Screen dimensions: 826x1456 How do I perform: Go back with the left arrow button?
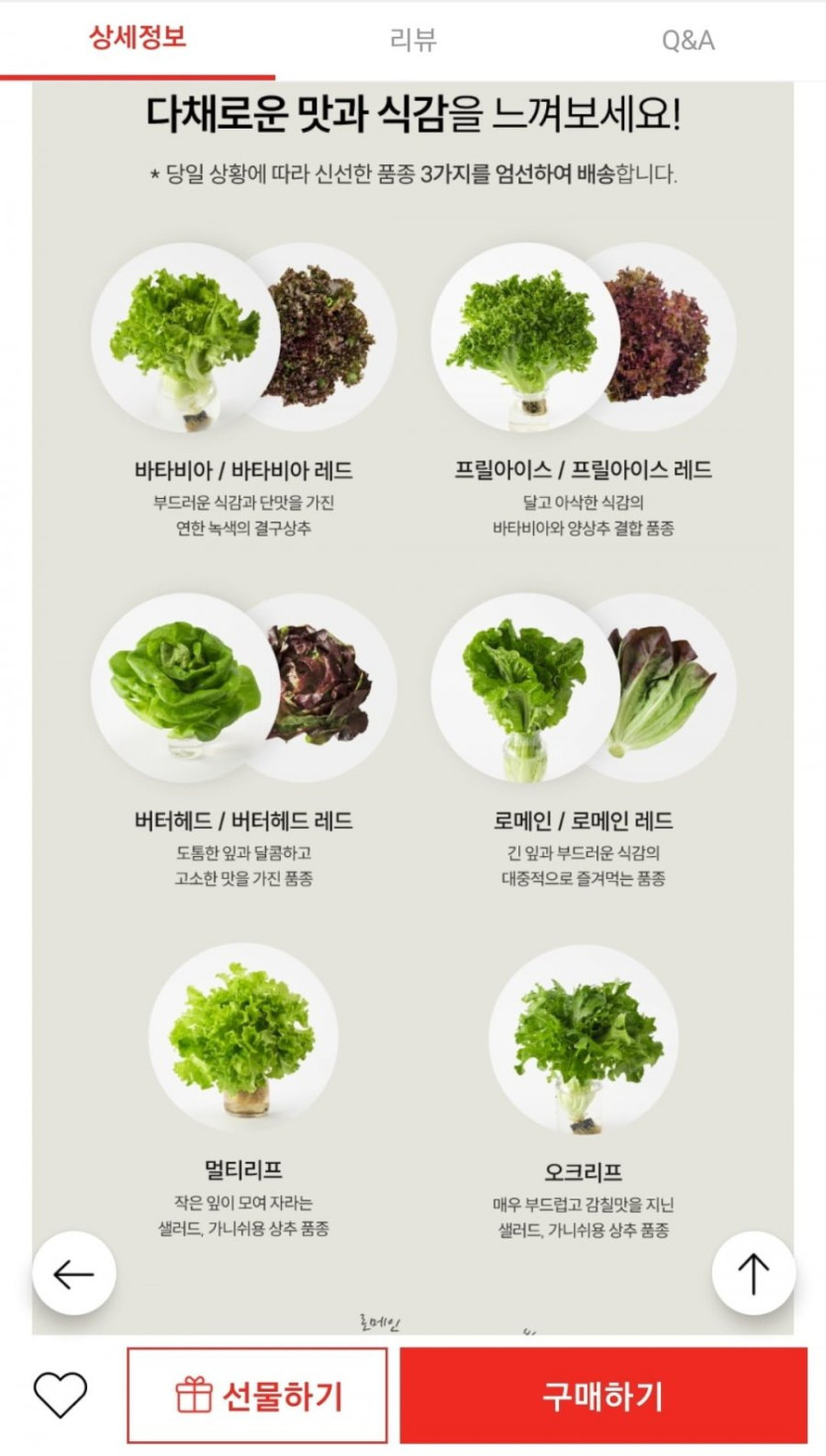coord(74,1274)
